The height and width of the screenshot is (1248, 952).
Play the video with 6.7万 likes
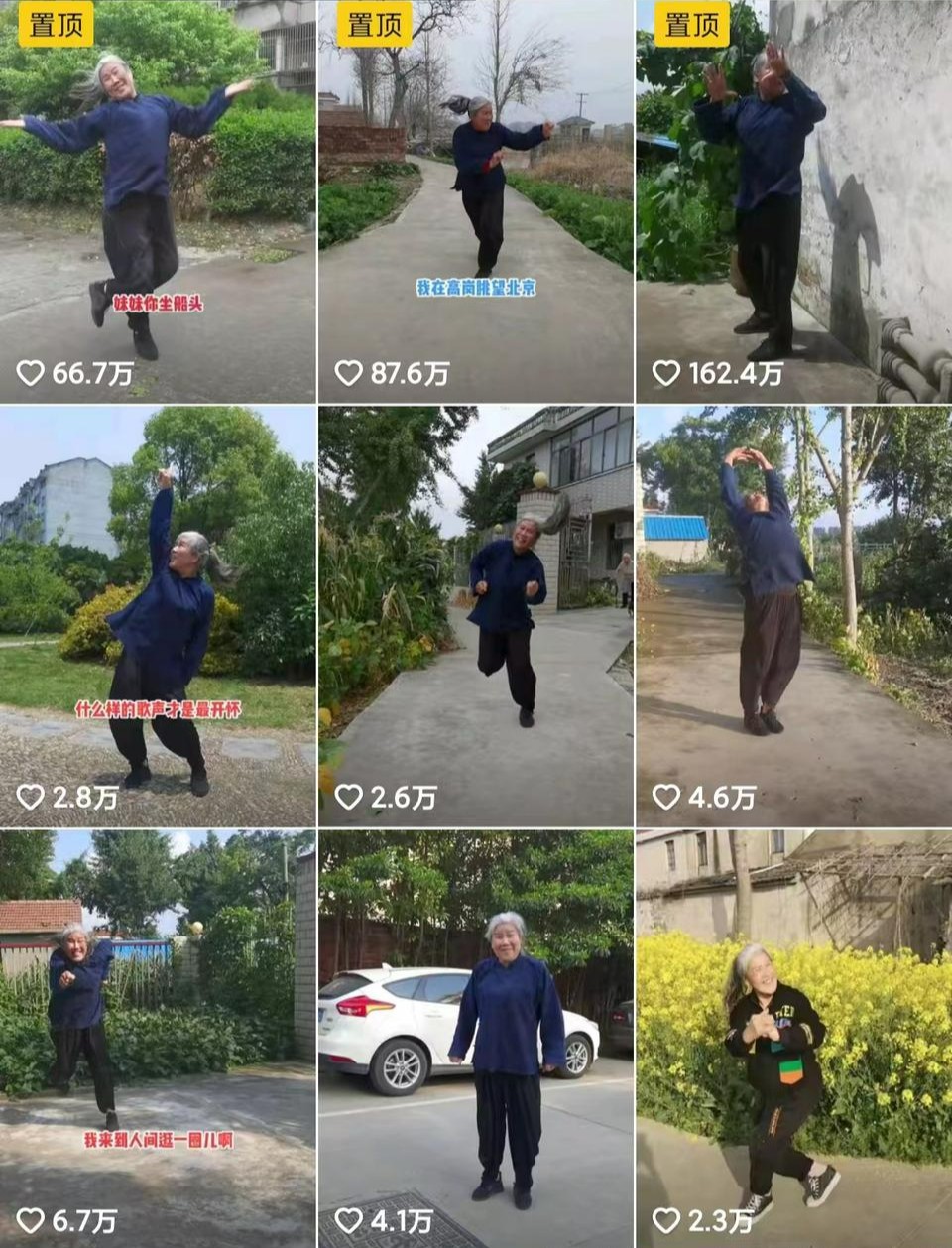[x=157, y=1039]
